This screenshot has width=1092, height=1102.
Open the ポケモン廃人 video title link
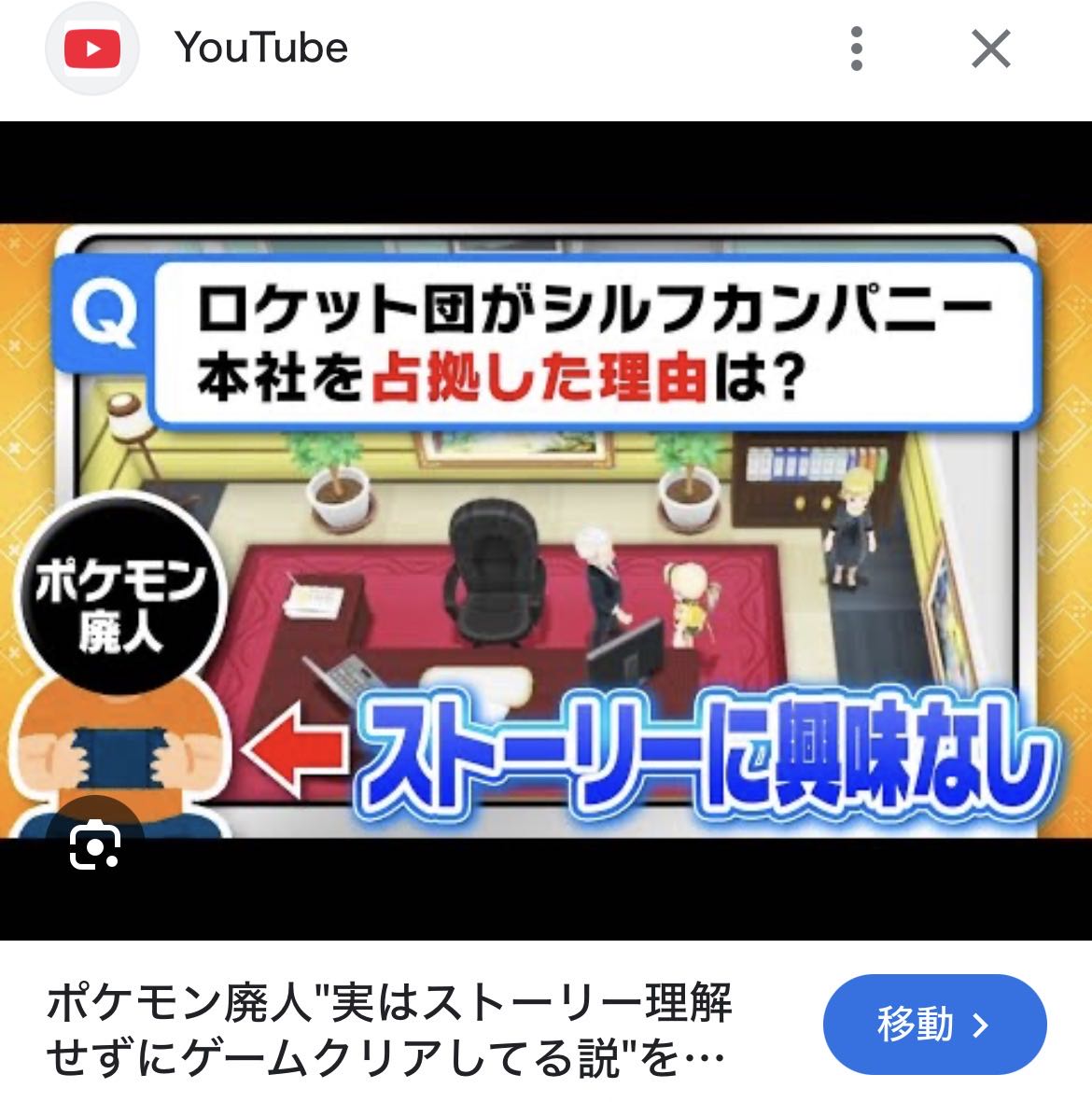388,1030
